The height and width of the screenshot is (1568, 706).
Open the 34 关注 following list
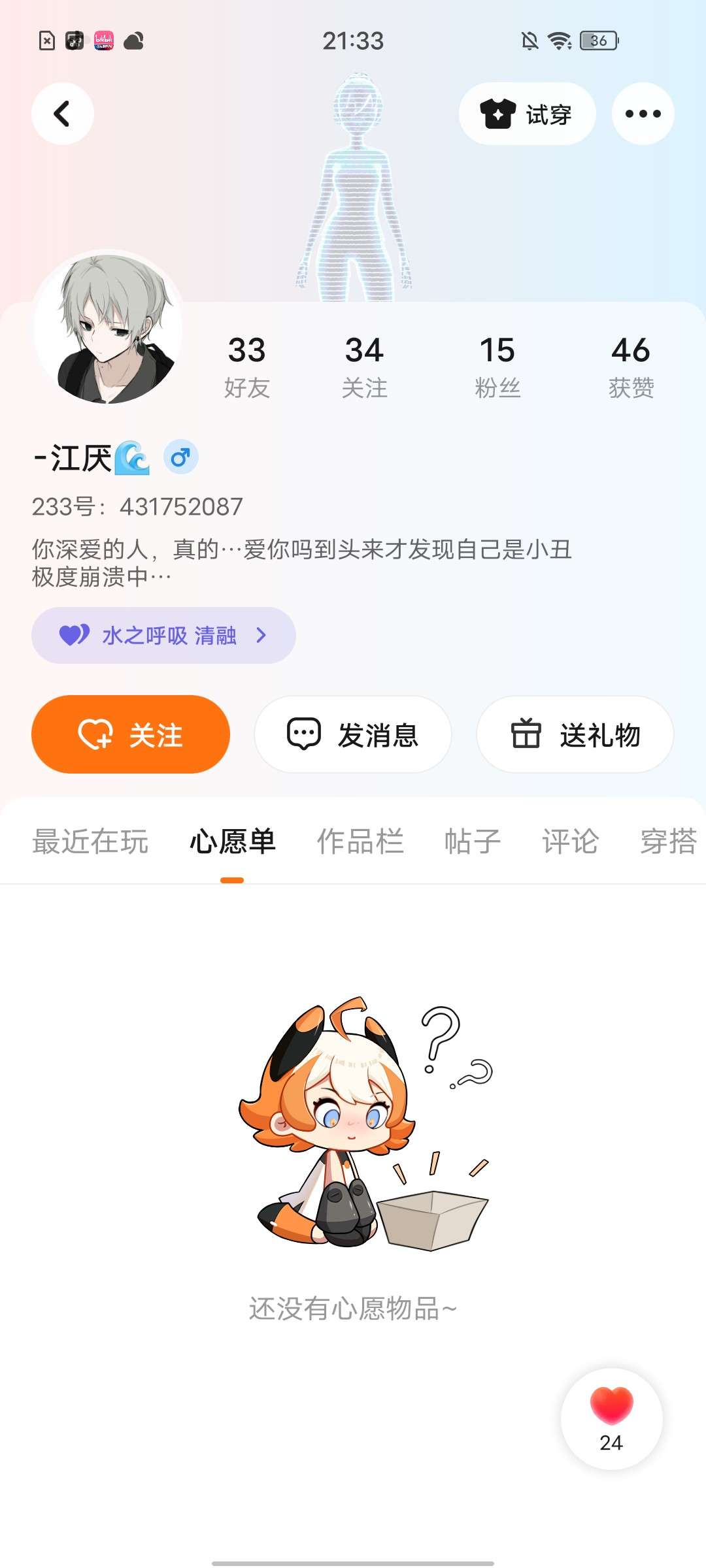coord(364,366)
